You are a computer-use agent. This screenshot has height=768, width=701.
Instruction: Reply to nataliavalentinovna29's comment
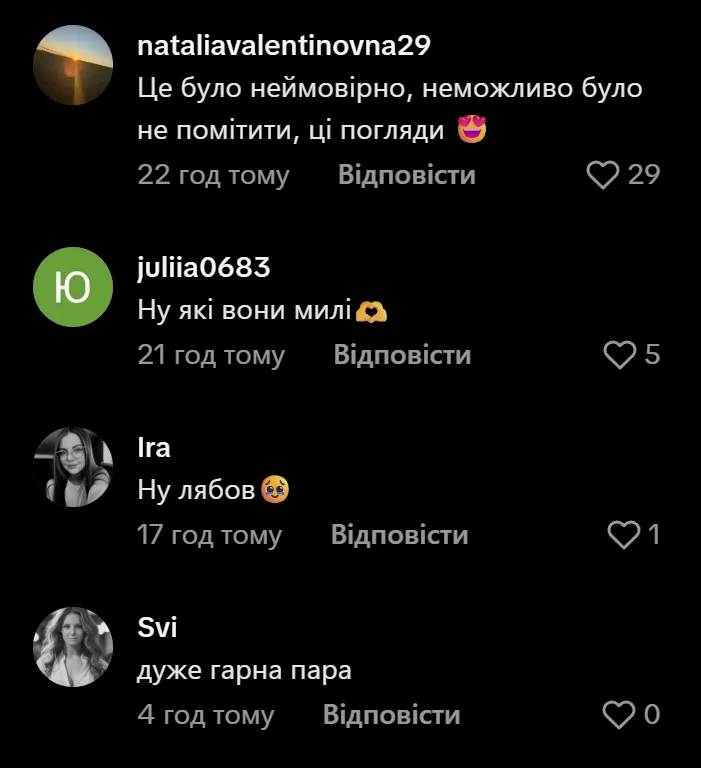click(406, 175)
